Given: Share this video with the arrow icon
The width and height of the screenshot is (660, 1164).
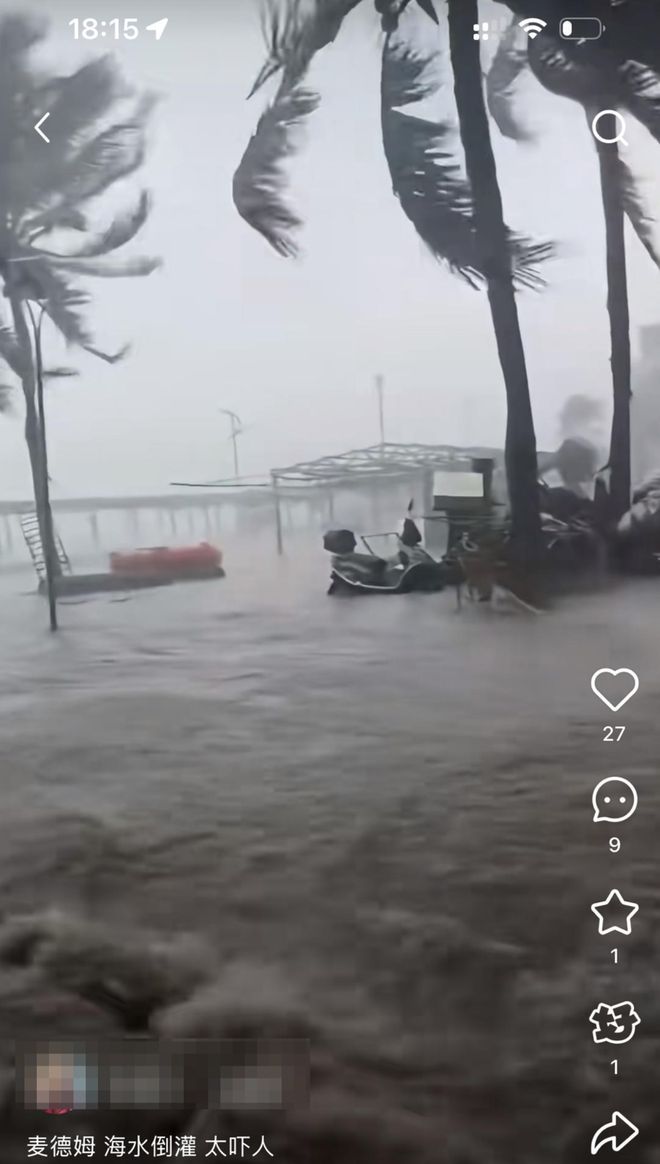Looking at the screenshot, I should tap(614, 1133).
